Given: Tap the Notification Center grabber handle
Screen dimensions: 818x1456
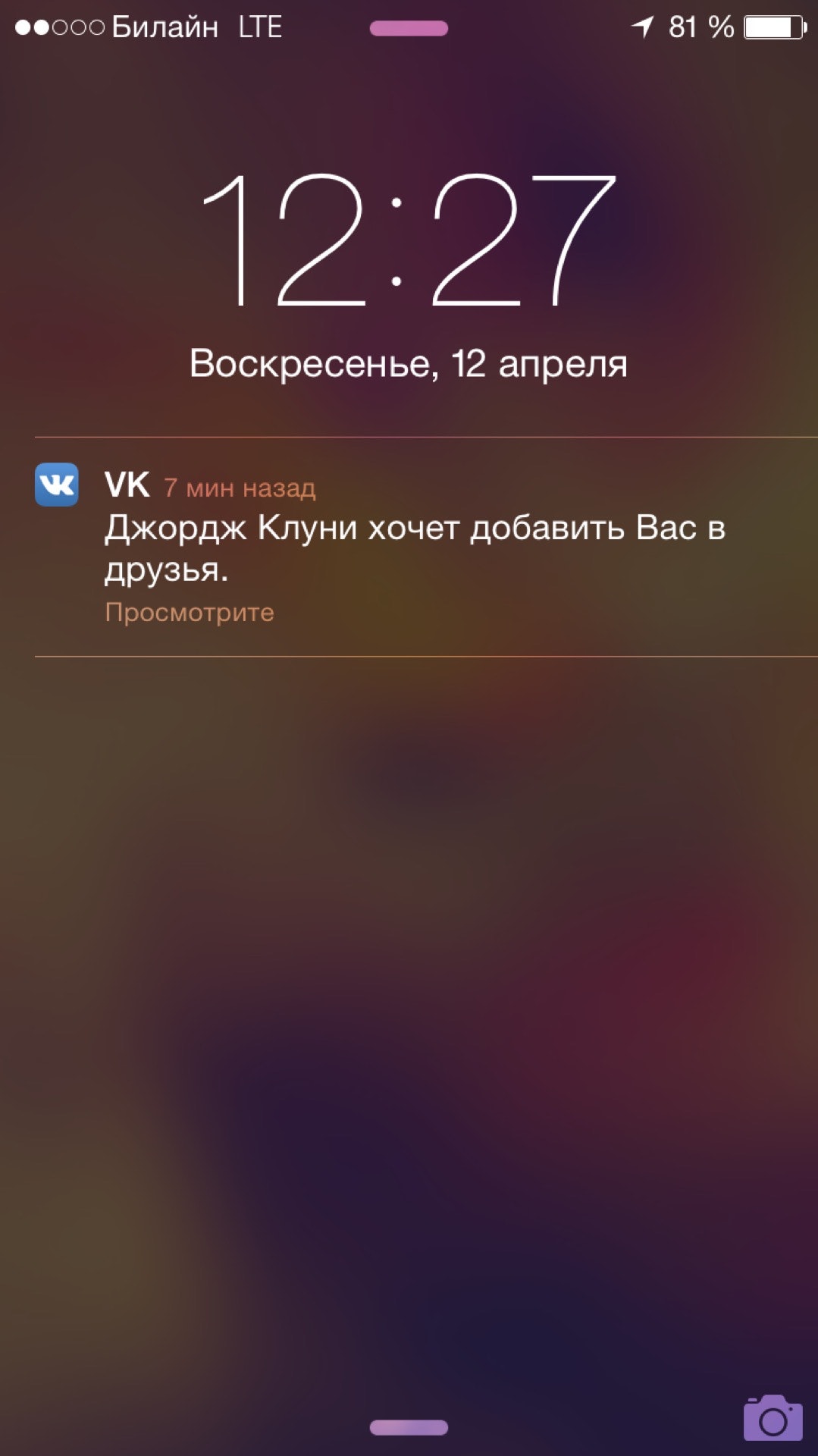Looking at the screenshot, I should (409, 29).
